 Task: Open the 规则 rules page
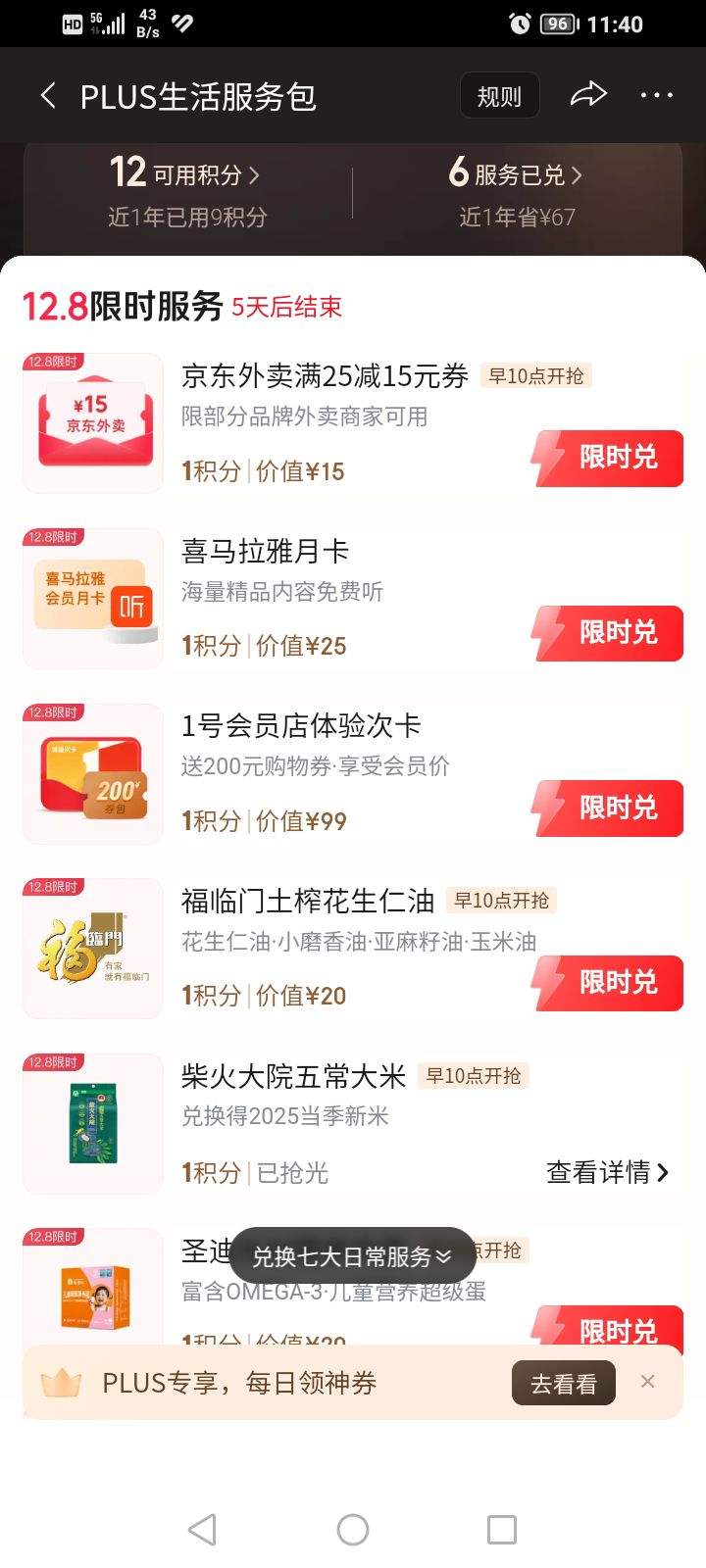click(499, 94)
